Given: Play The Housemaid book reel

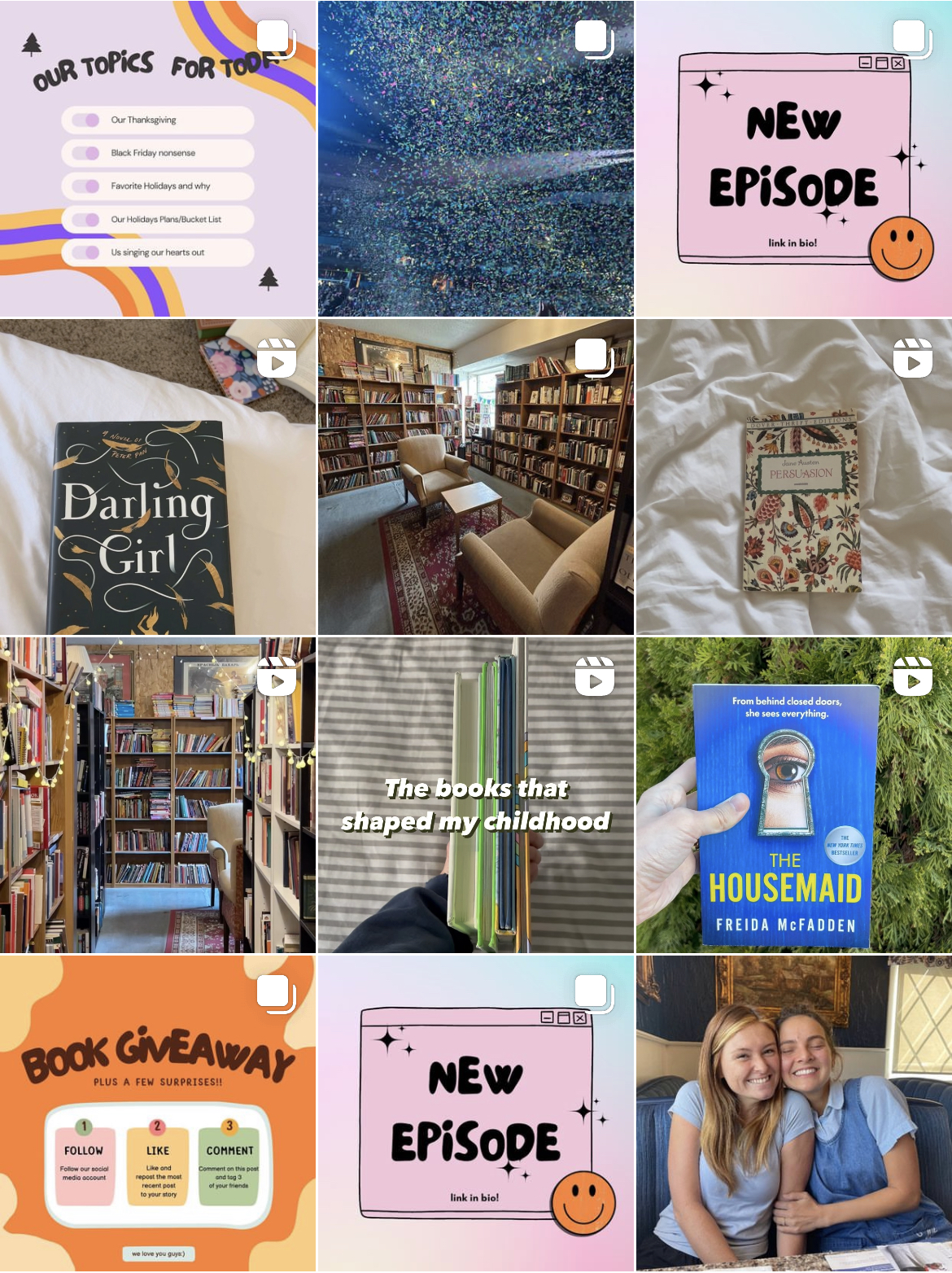Looking at the screenshot, I should point(793,795).
